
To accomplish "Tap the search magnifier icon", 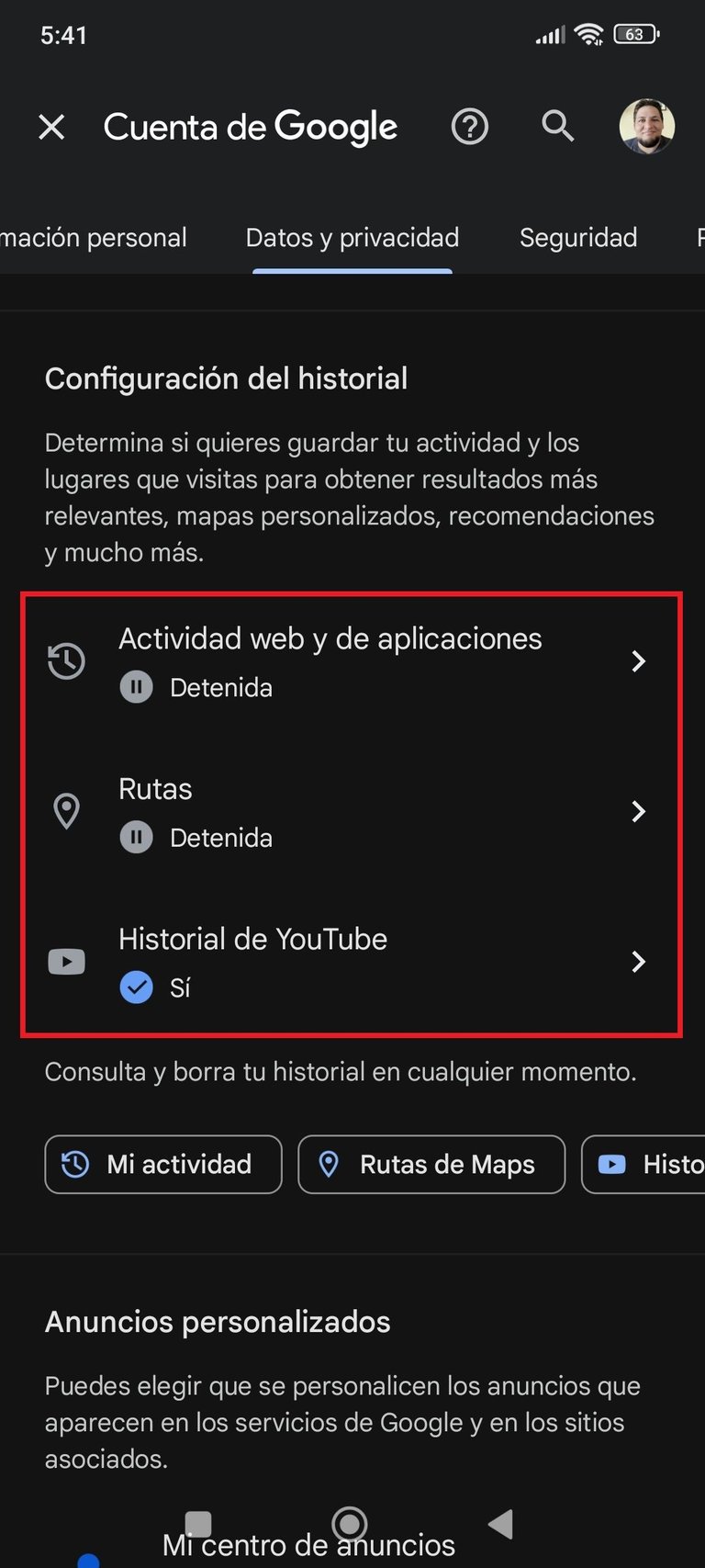I will [x=557, y=126].
